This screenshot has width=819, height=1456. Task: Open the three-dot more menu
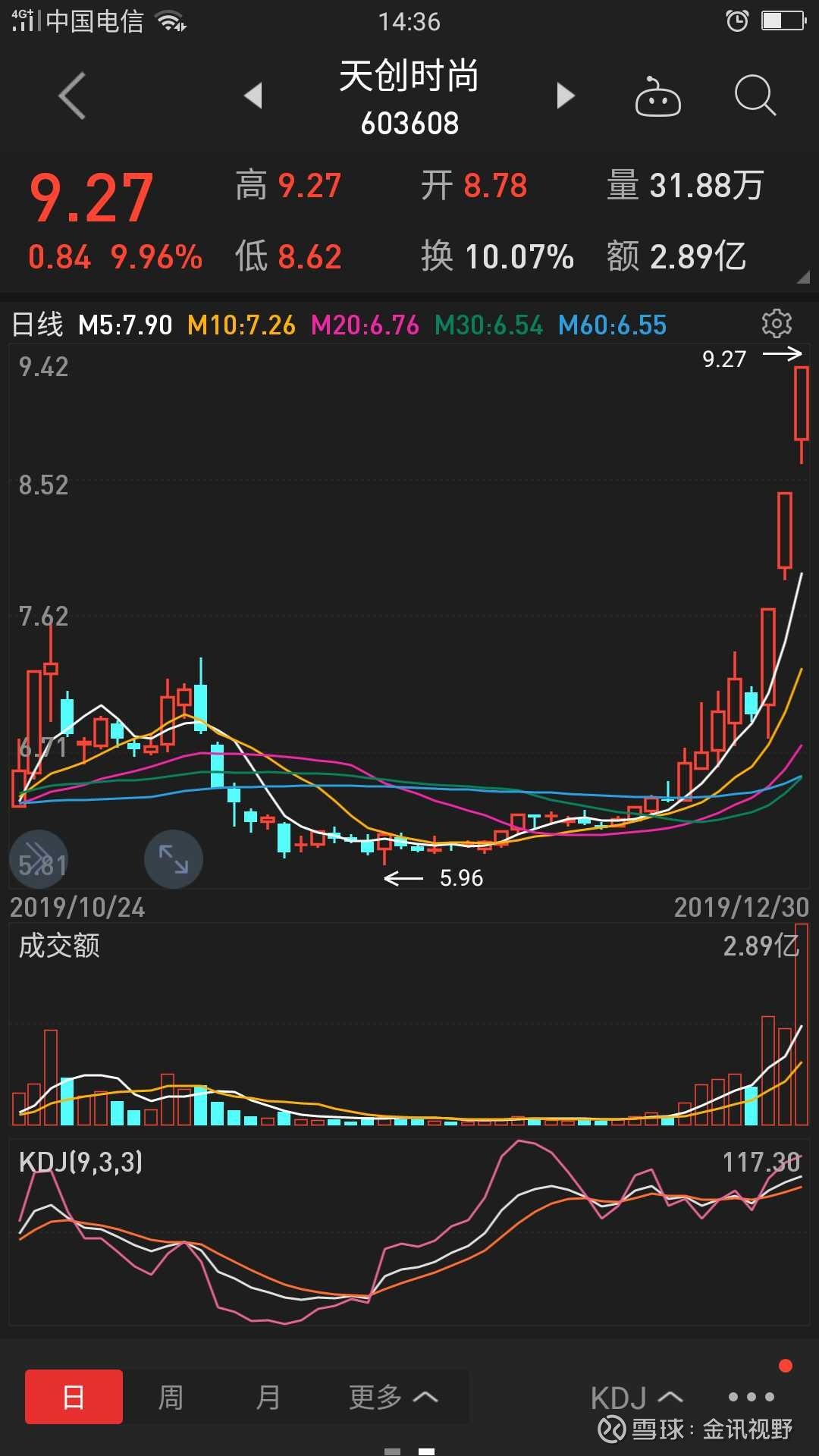pos(752,1396)
